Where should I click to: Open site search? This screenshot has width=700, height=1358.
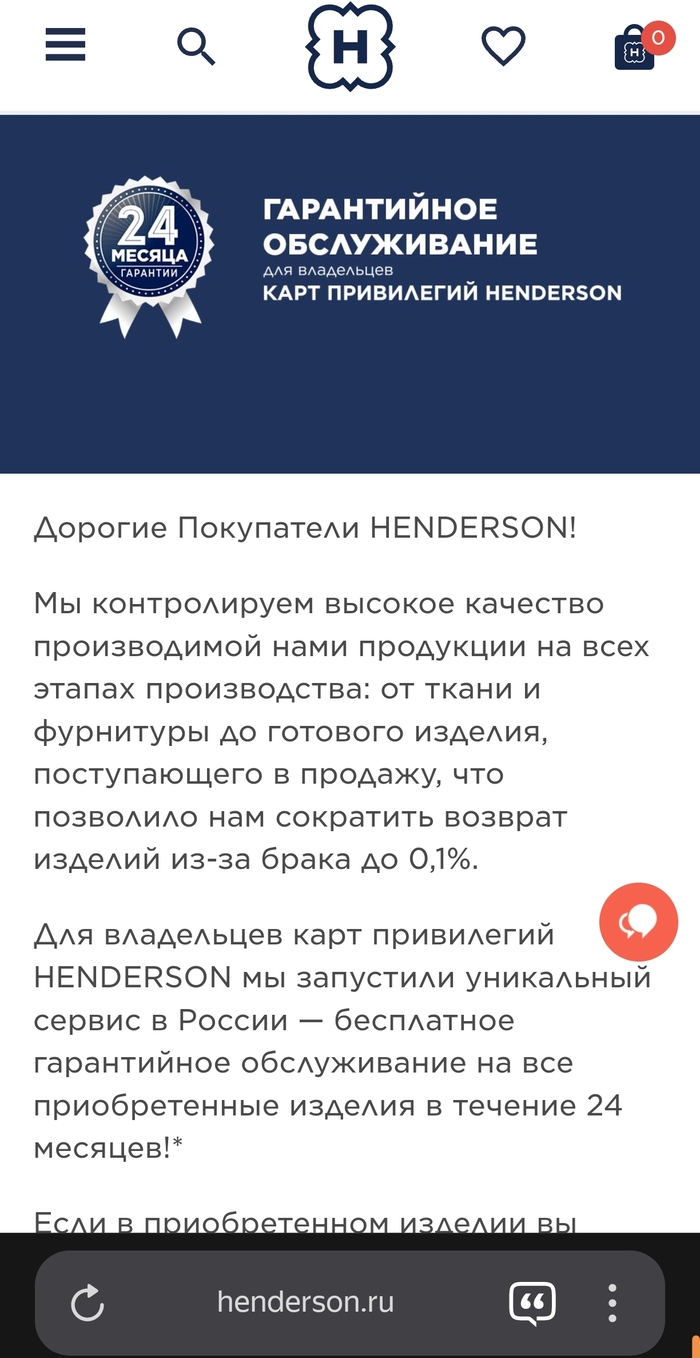point(196,46)
